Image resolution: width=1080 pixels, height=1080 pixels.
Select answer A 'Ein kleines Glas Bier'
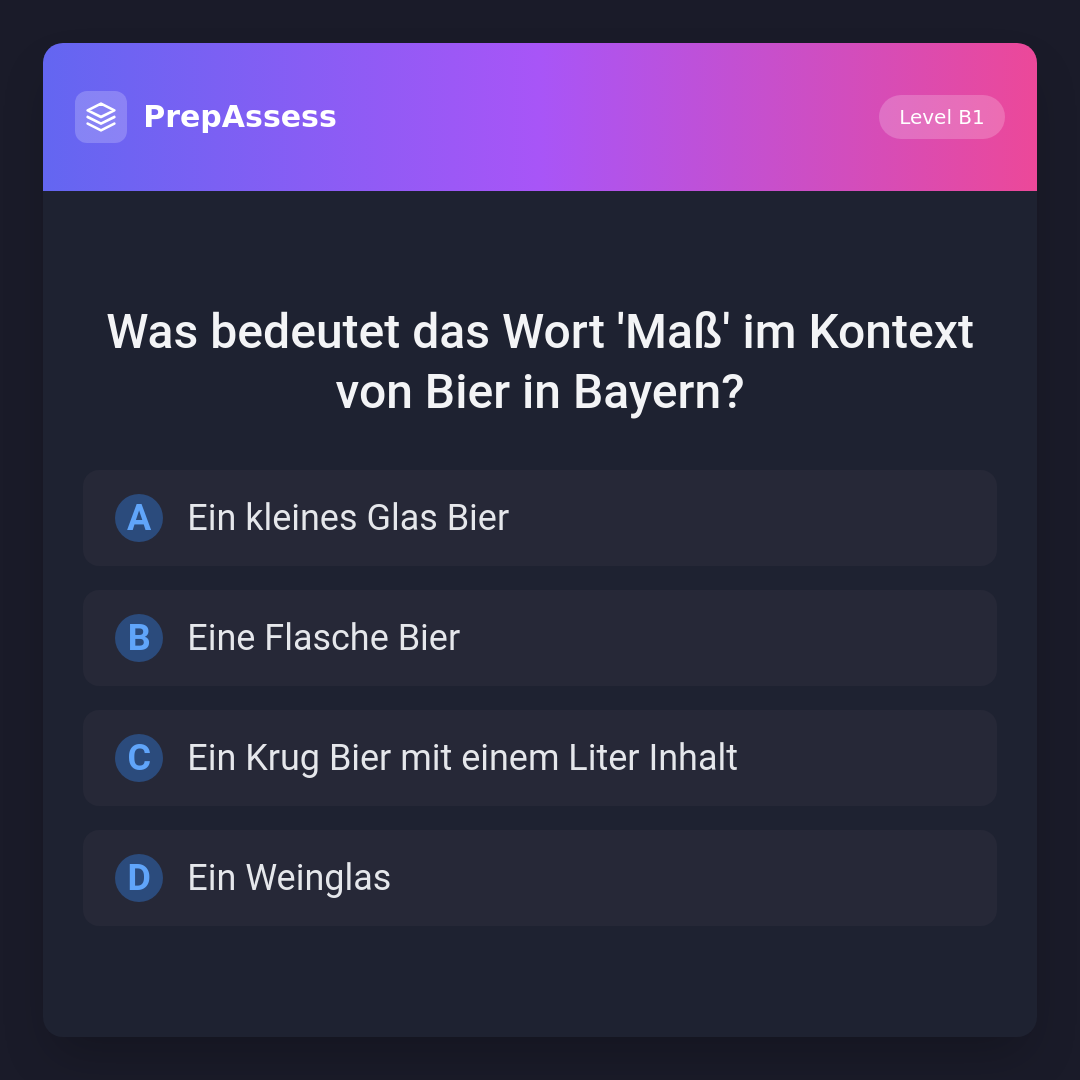pos(540,518)
